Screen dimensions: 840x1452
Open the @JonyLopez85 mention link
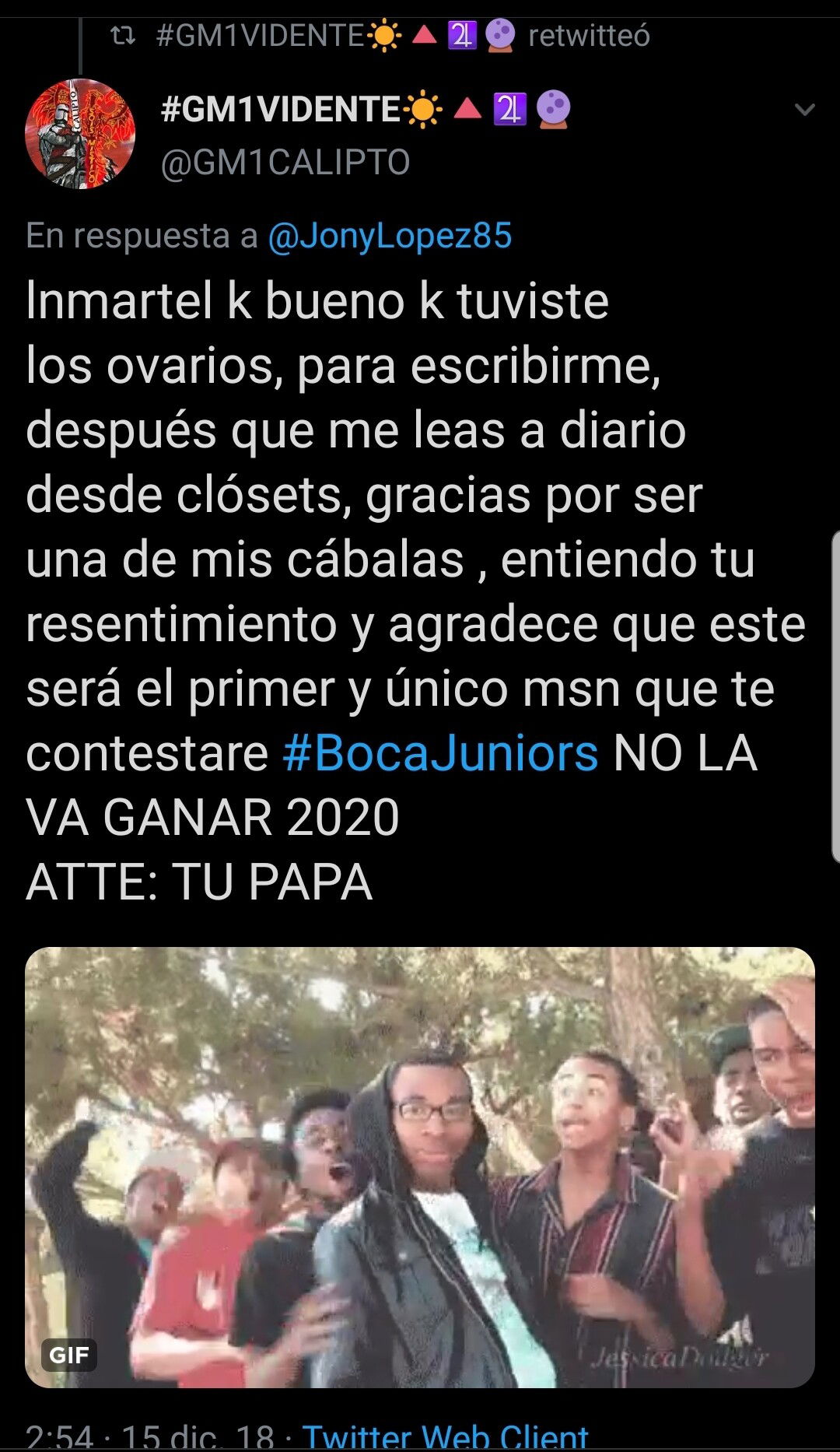pos(390,236)
